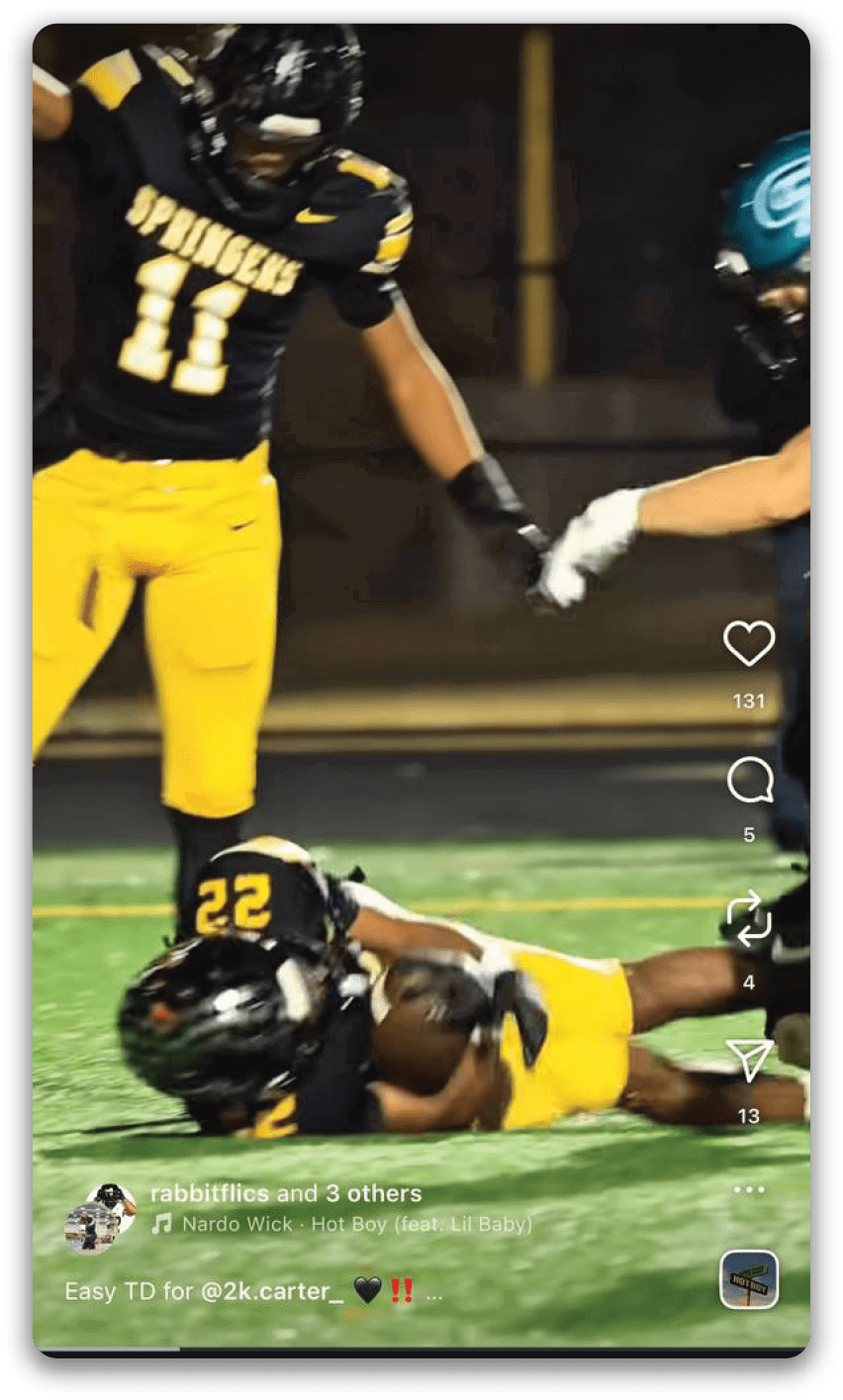Open the Nardo Wick Hot Boy audio page
Viewport: 843px width, 1400px height.
click(356, 1225)
